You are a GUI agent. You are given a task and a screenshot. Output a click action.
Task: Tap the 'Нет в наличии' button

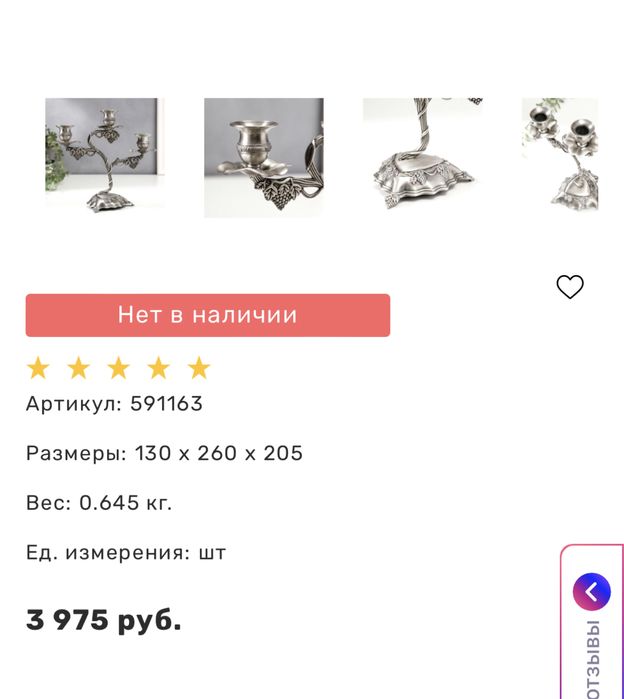pyautogui.click(x=208, y=315)
